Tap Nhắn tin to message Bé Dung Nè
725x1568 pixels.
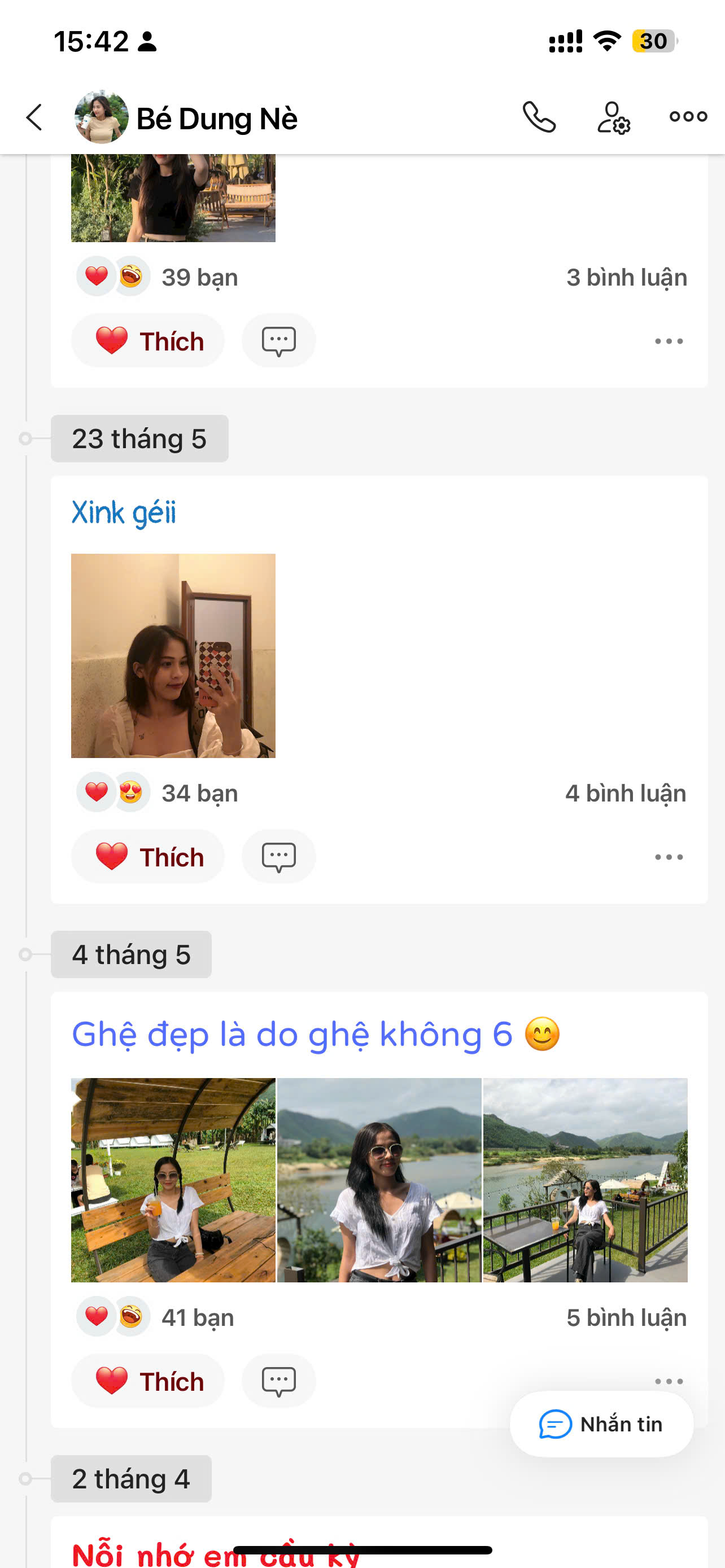tap(601, 1424)
